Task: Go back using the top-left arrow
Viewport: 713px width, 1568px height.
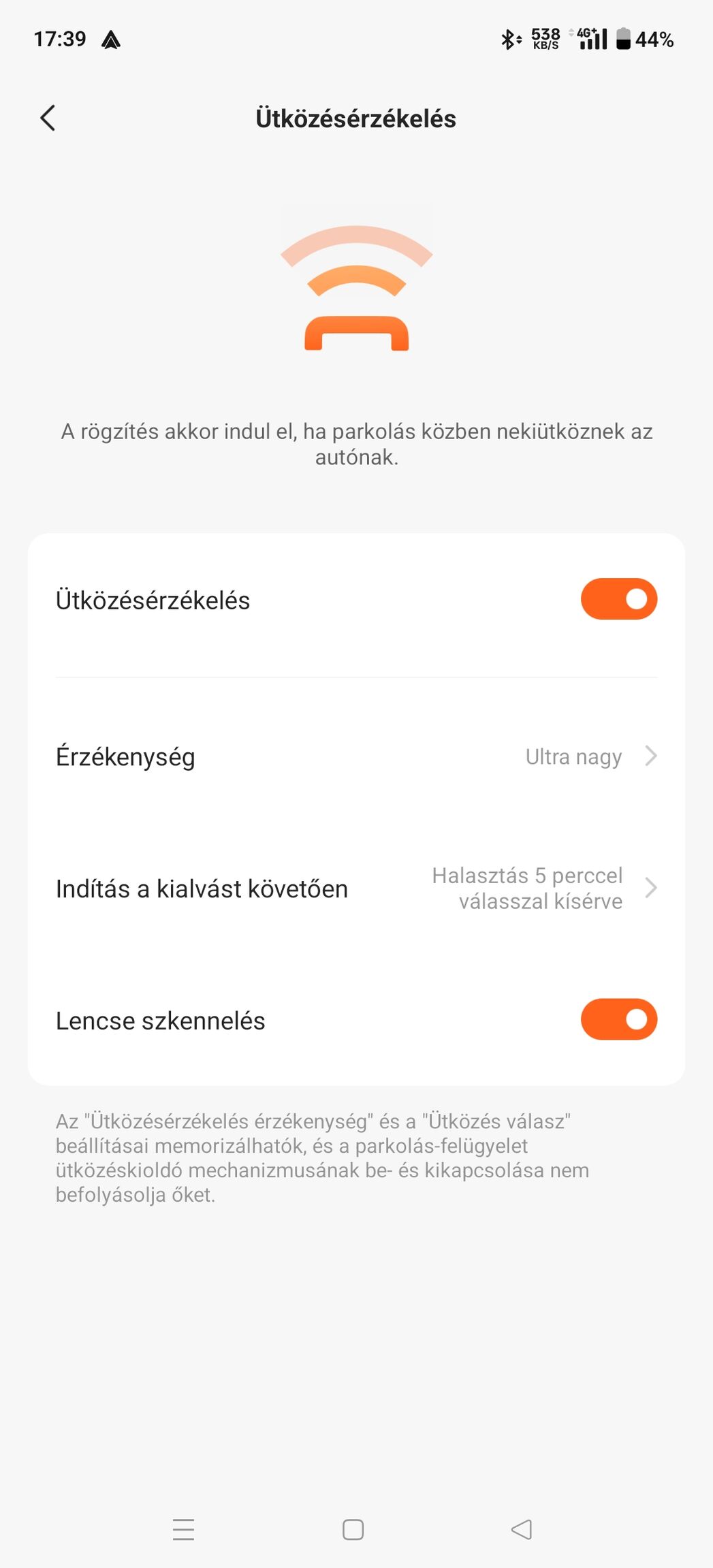Action: pyautogui.click(x=48, y=118)
